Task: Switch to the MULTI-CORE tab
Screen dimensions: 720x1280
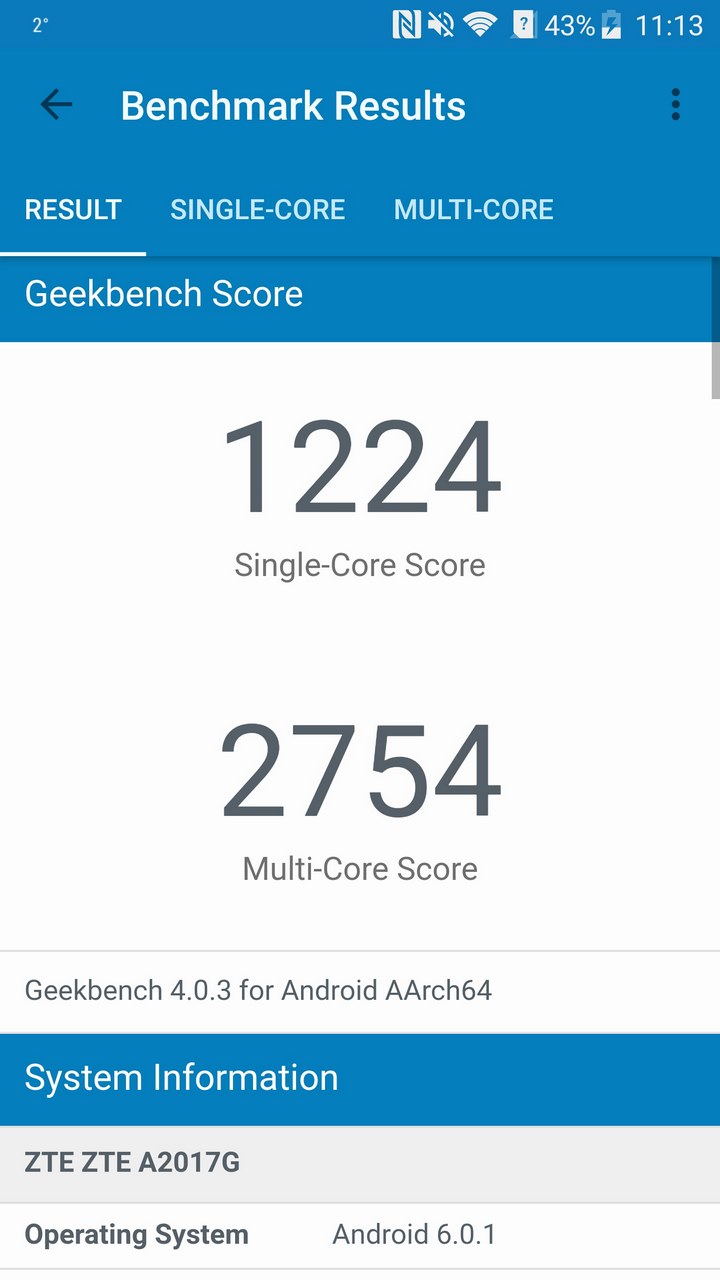Action: 474,210
